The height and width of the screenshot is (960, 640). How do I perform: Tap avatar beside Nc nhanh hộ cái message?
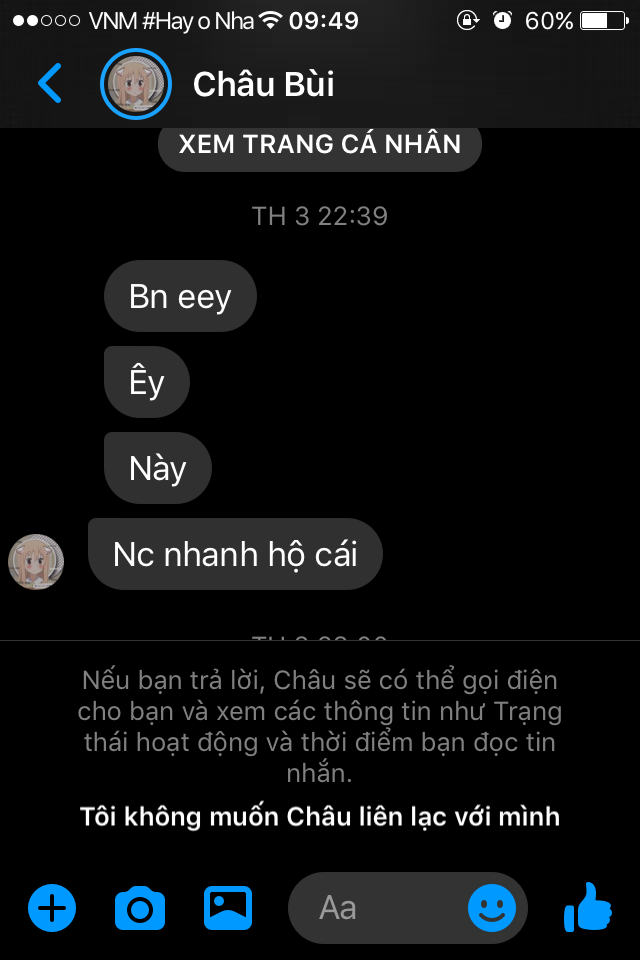pos(36,562)
